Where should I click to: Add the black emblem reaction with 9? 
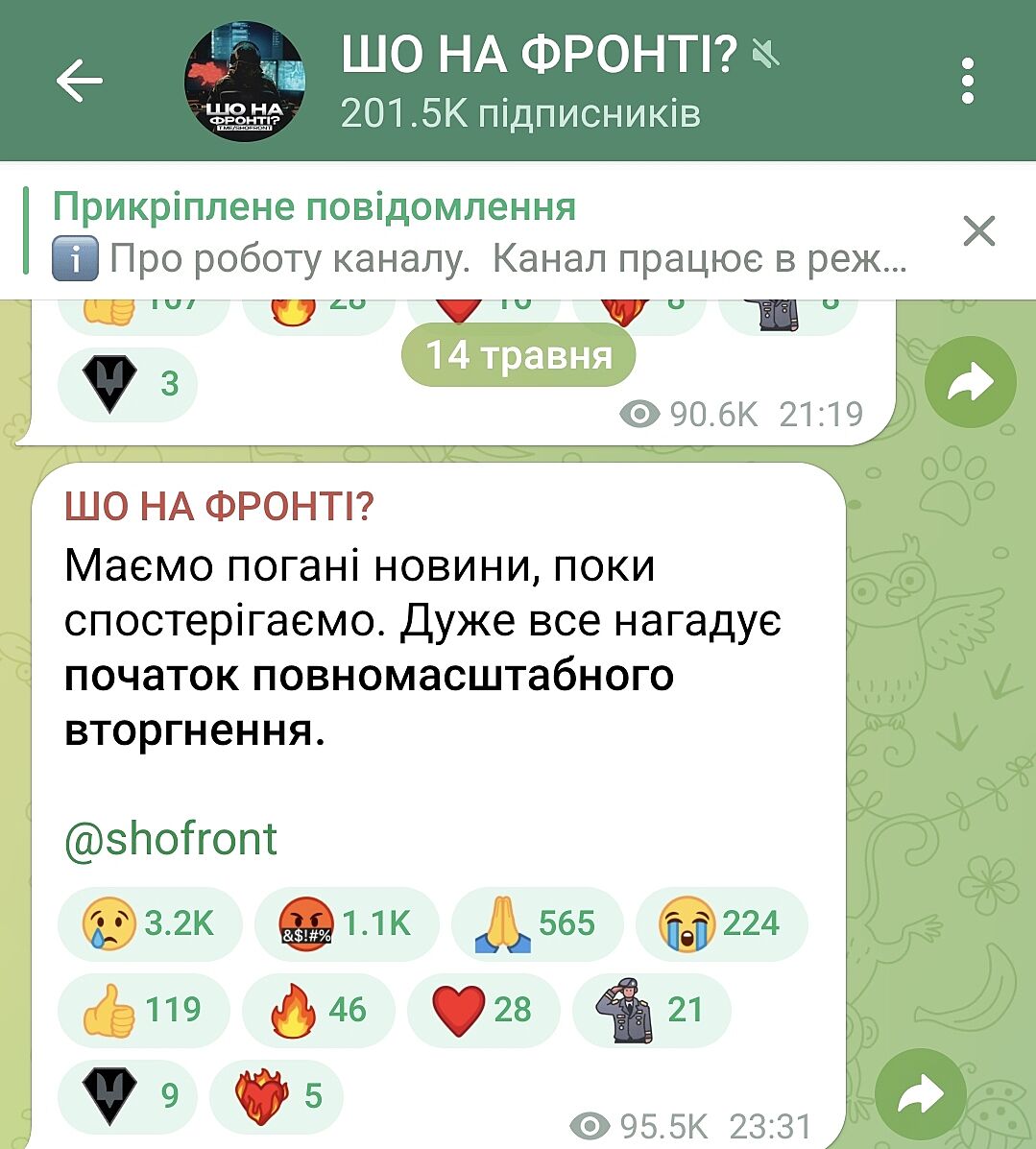[128, 1095]
